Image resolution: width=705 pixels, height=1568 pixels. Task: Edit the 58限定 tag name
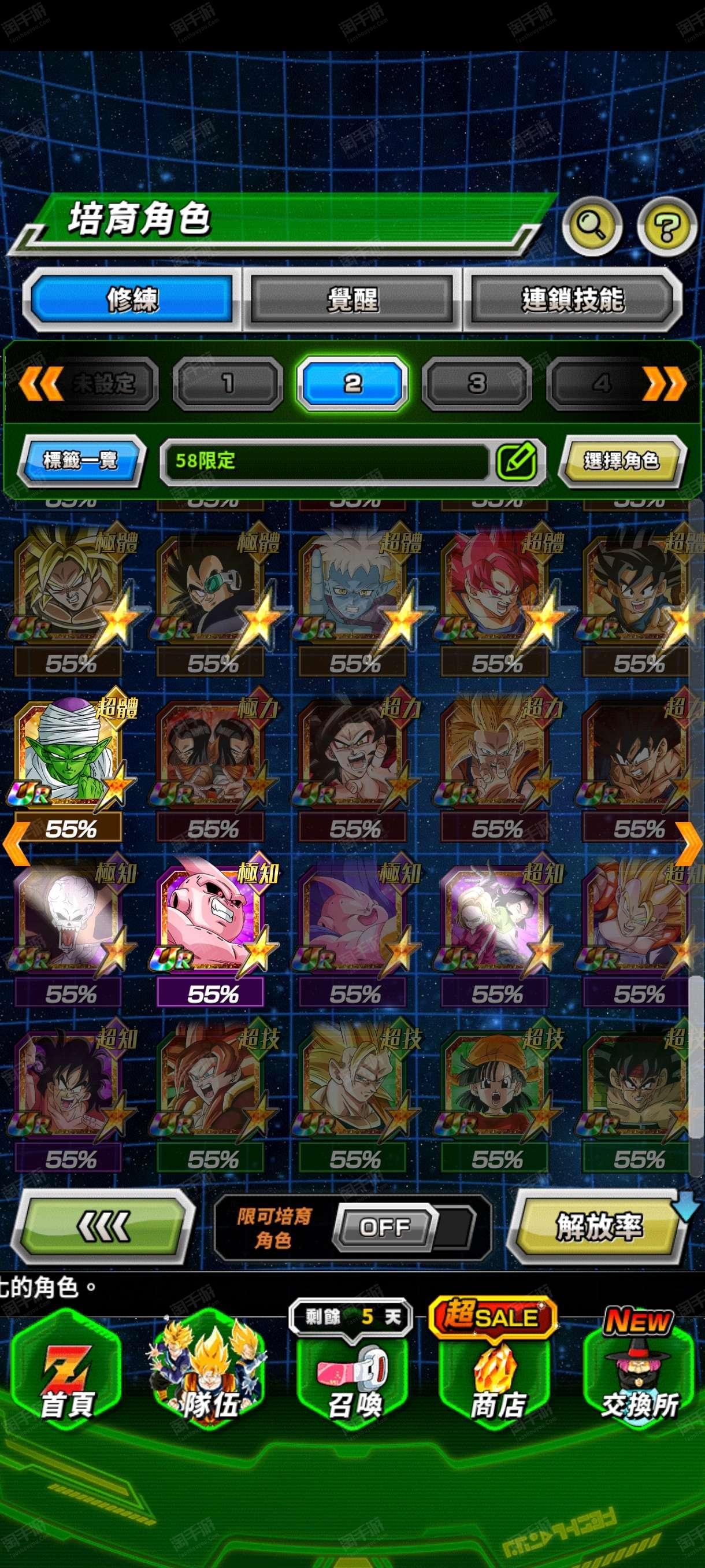point(516,461)
